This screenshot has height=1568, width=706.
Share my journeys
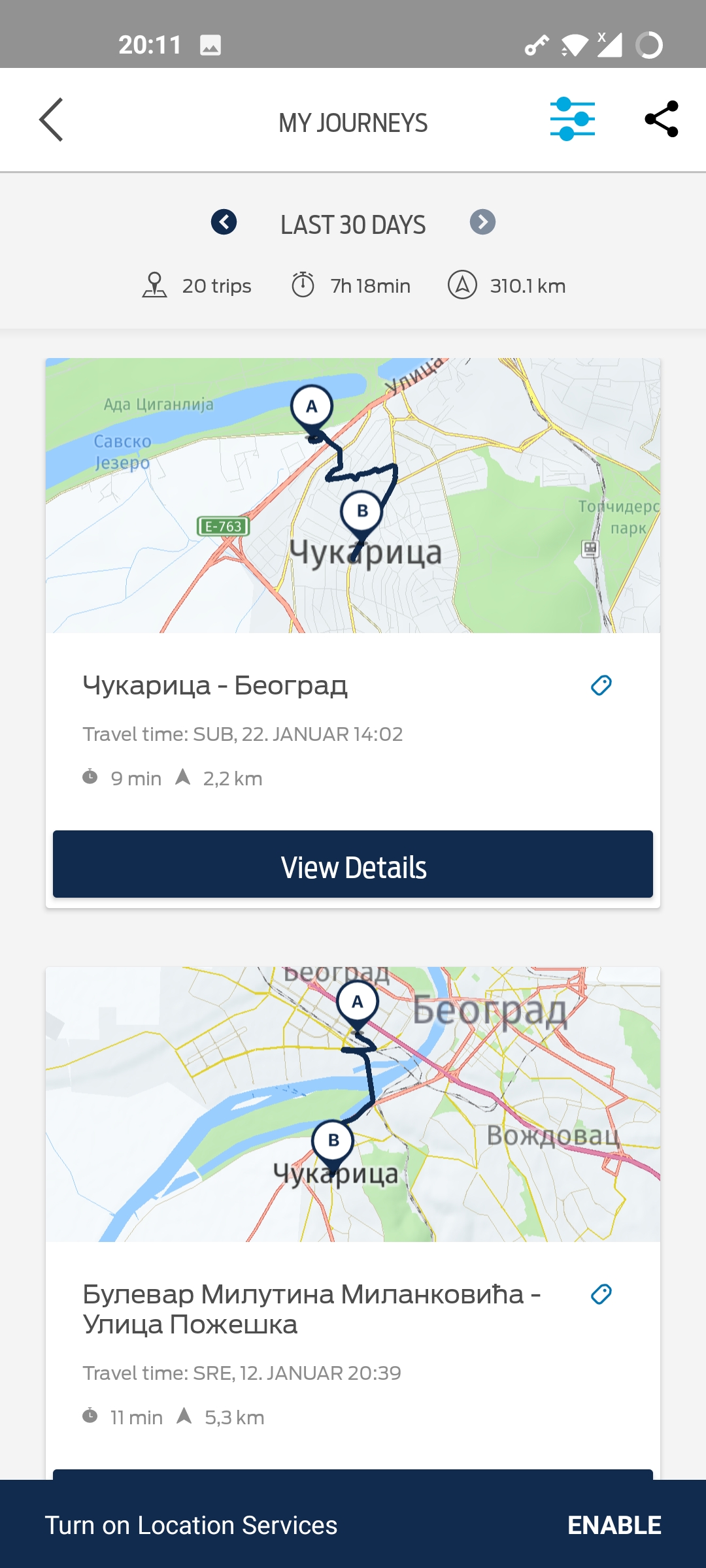pos(662,119)
